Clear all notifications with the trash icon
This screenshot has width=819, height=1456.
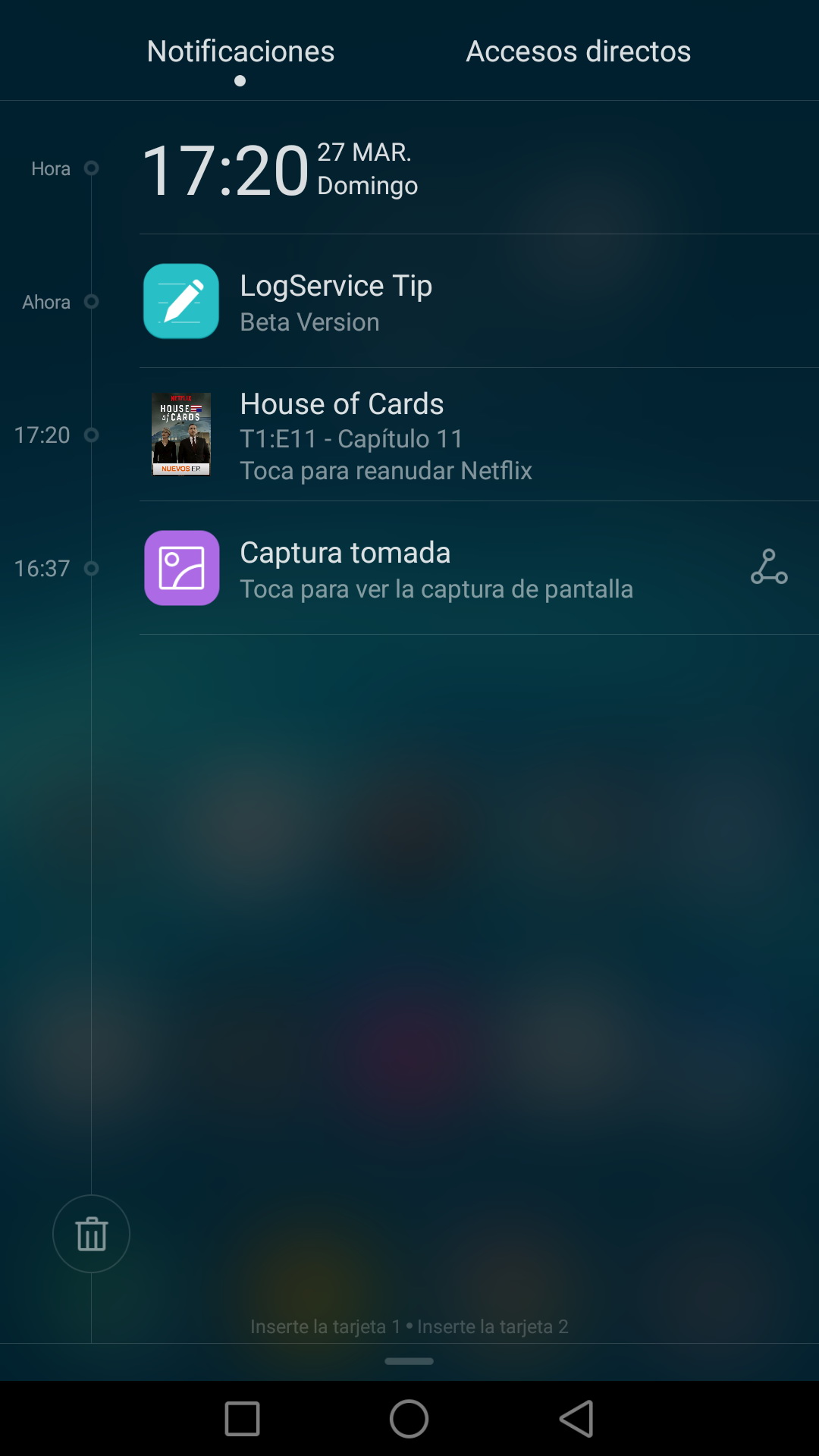(x=91, y=1234)
